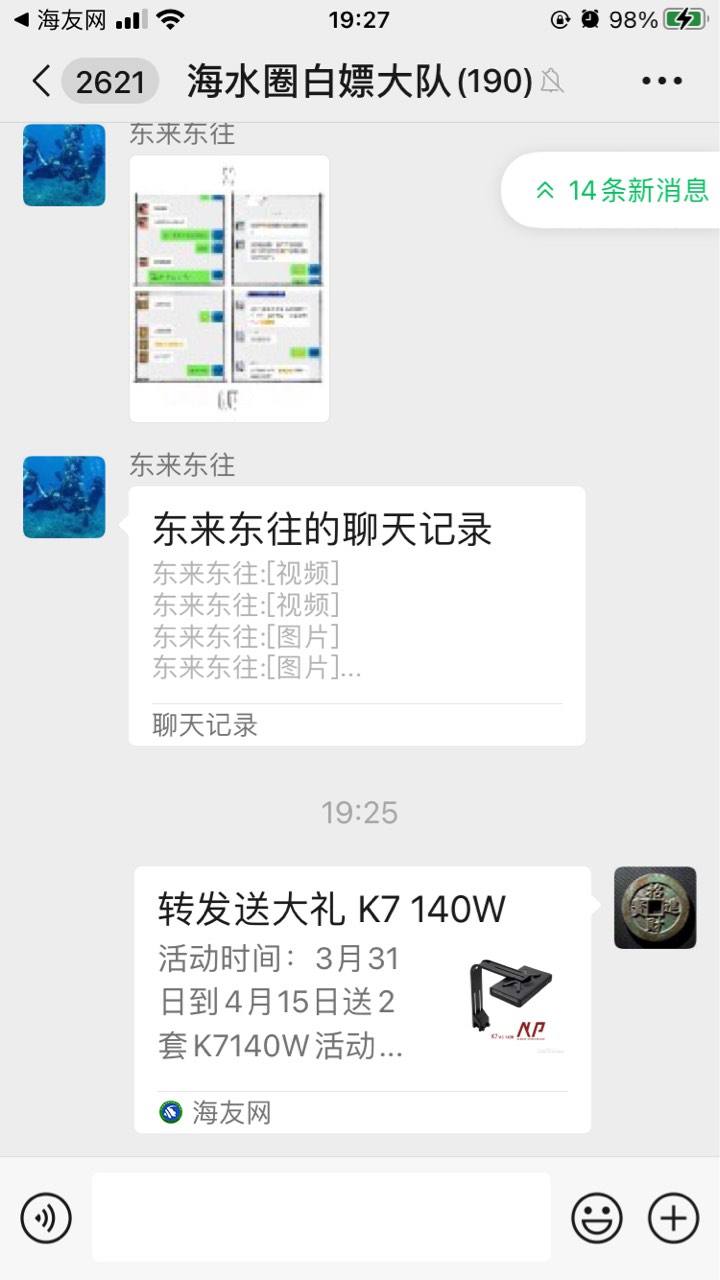View the coin avatar sender's profile
The height and width of the screenshot is (1280, 720).
655,908
